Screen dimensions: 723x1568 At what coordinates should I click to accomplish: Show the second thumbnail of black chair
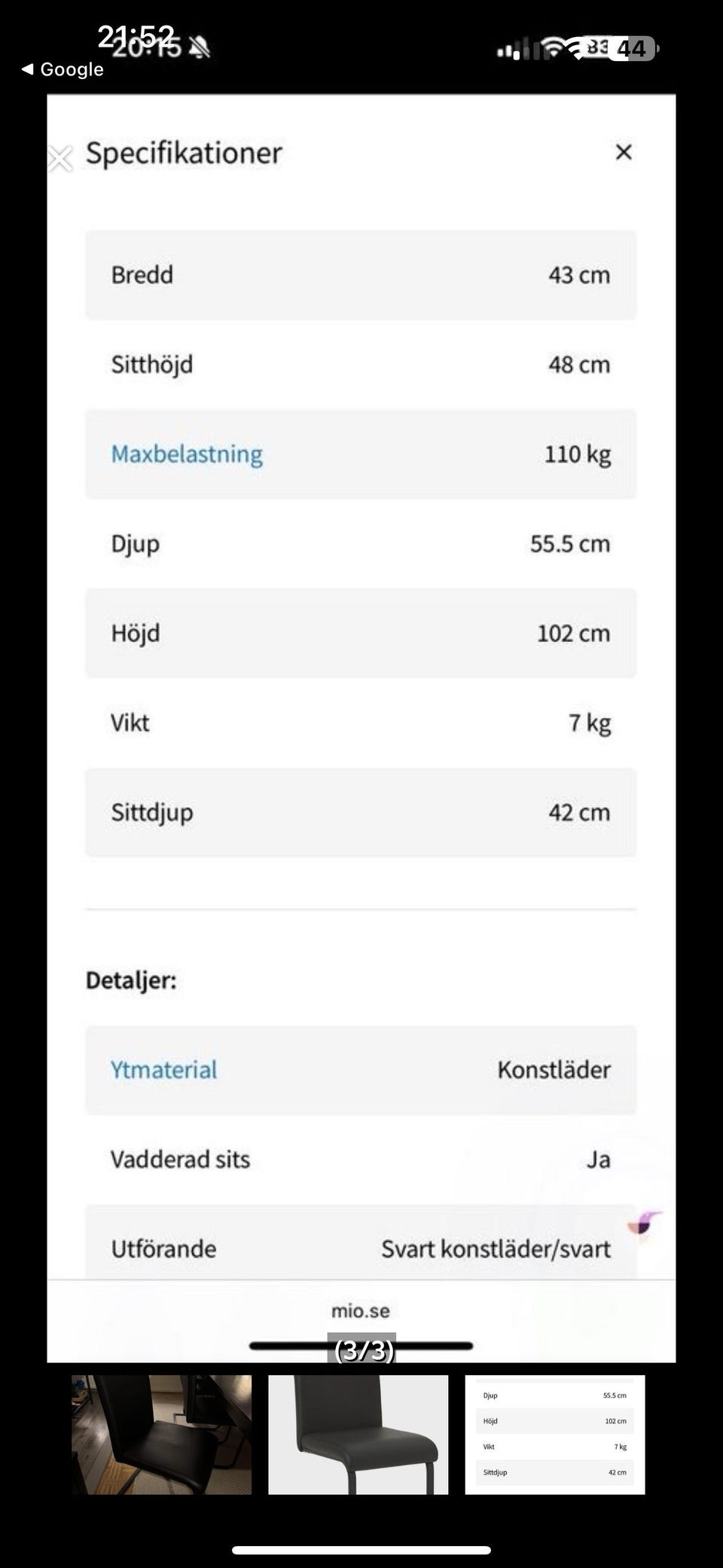(358, 1435)
